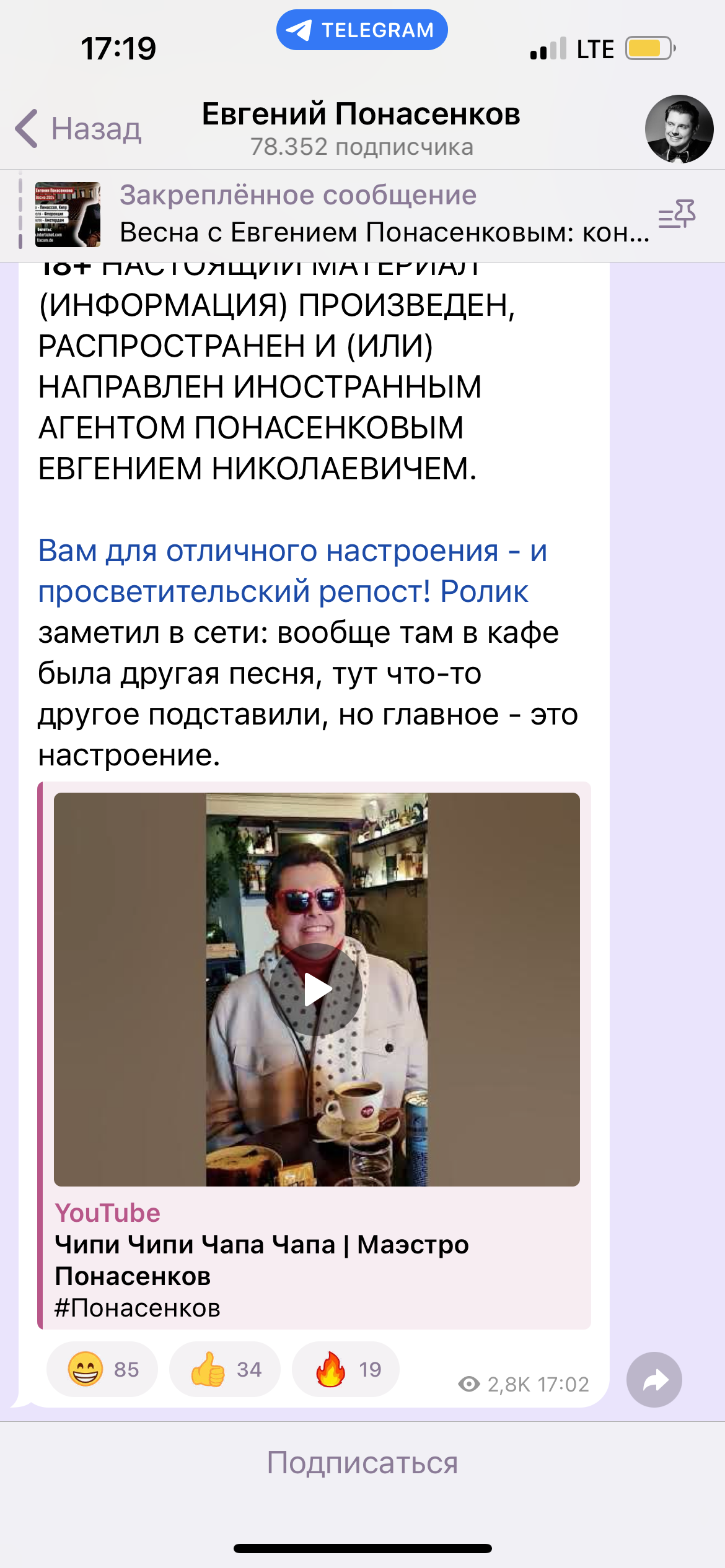Screen dimensions: 725x1568
Task: Return to Telegram via the status bar pill
Action: click(x=362, y=30)
